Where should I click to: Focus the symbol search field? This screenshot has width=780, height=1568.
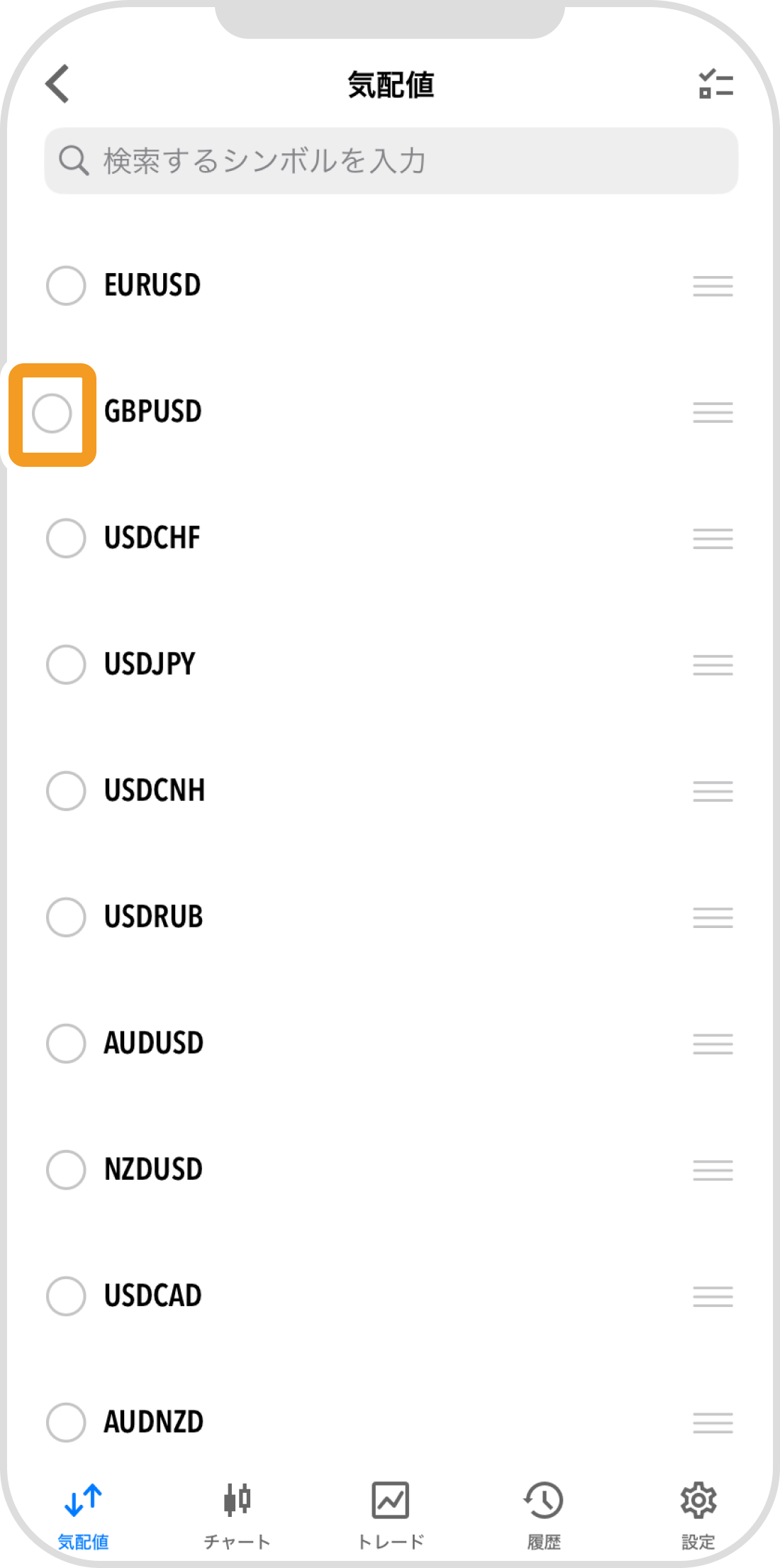(391, 161)
